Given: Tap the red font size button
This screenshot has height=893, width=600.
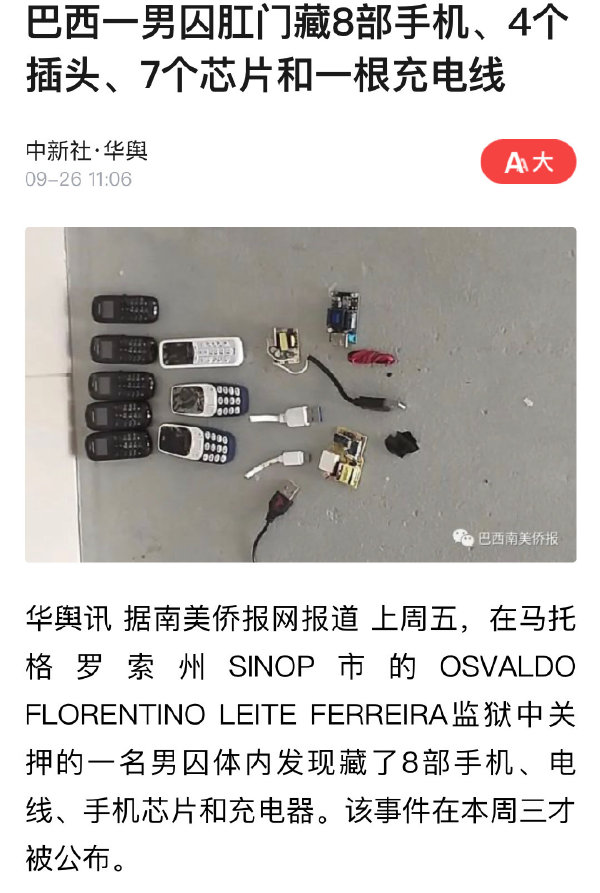Looking at the screenshot, I should coord(528,162).
